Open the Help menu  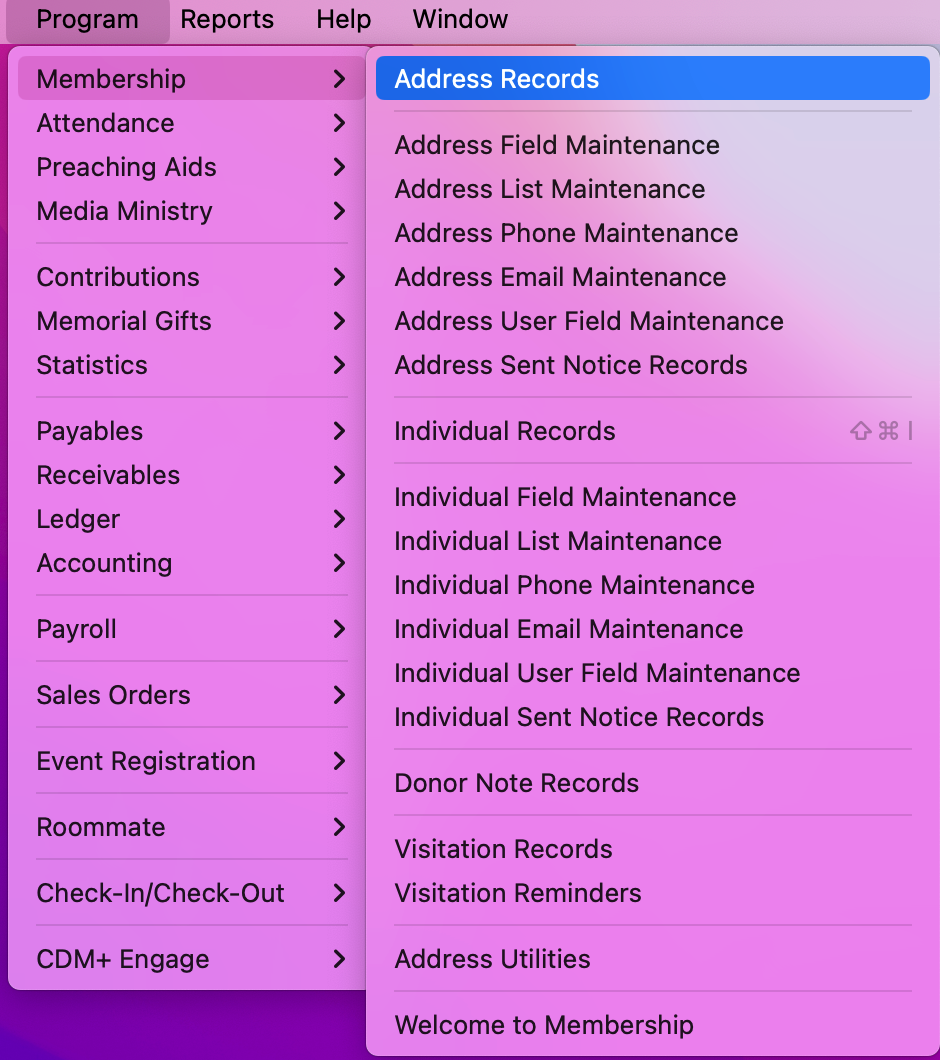coord(343,19)
